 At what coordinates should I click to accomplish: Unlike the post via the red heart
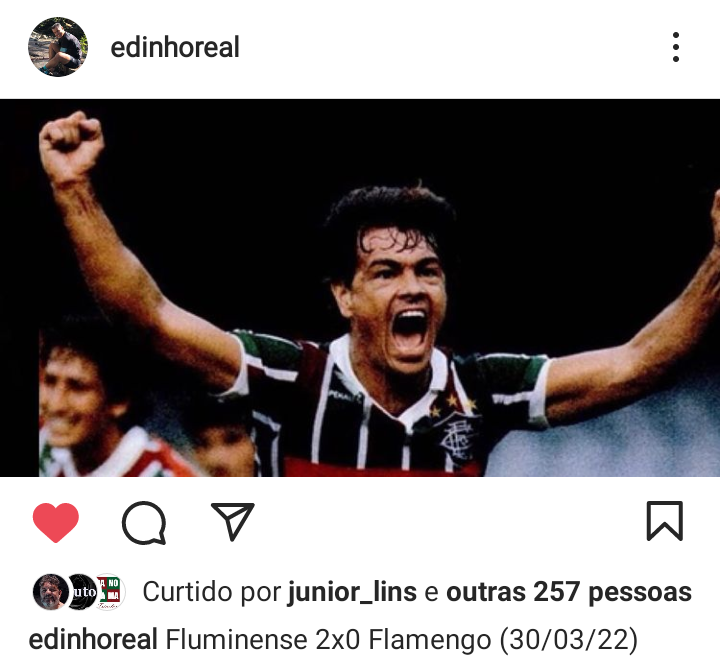tap(56, 522)
